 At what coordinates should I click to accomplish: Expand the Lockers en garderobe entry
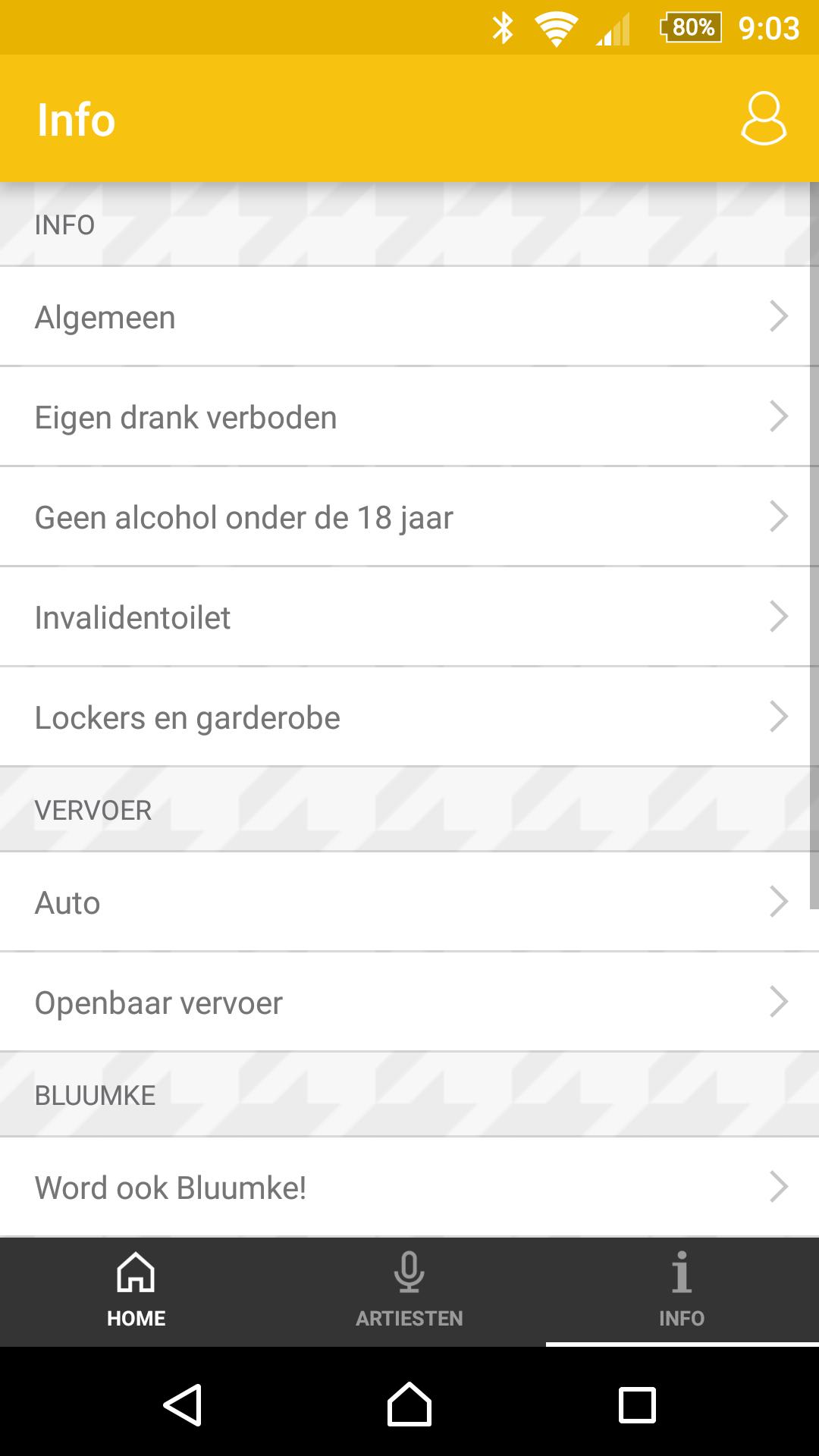click(x=409, y=716)
